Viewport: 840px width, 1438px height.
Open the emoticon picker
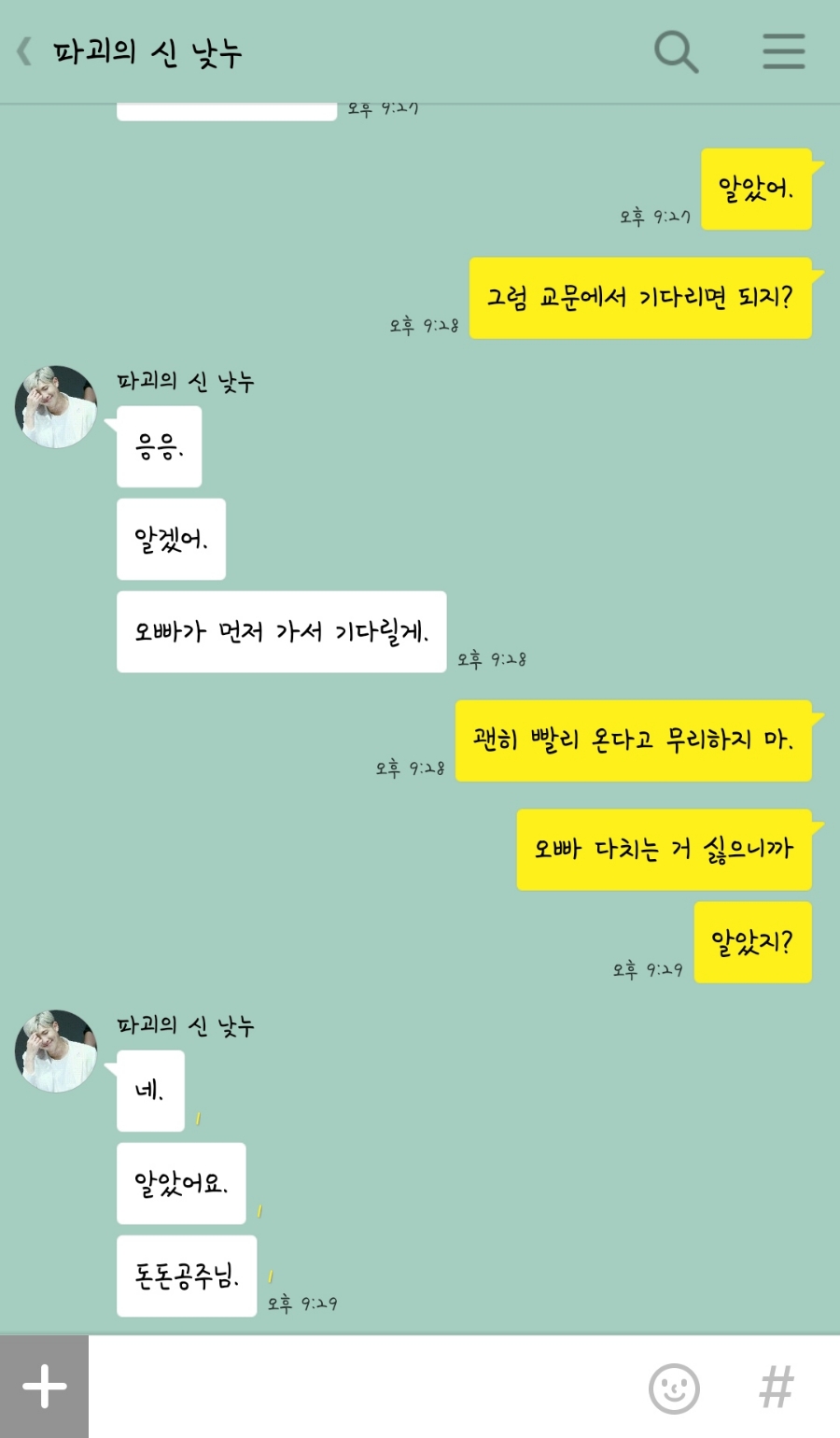coord(674,1388)
